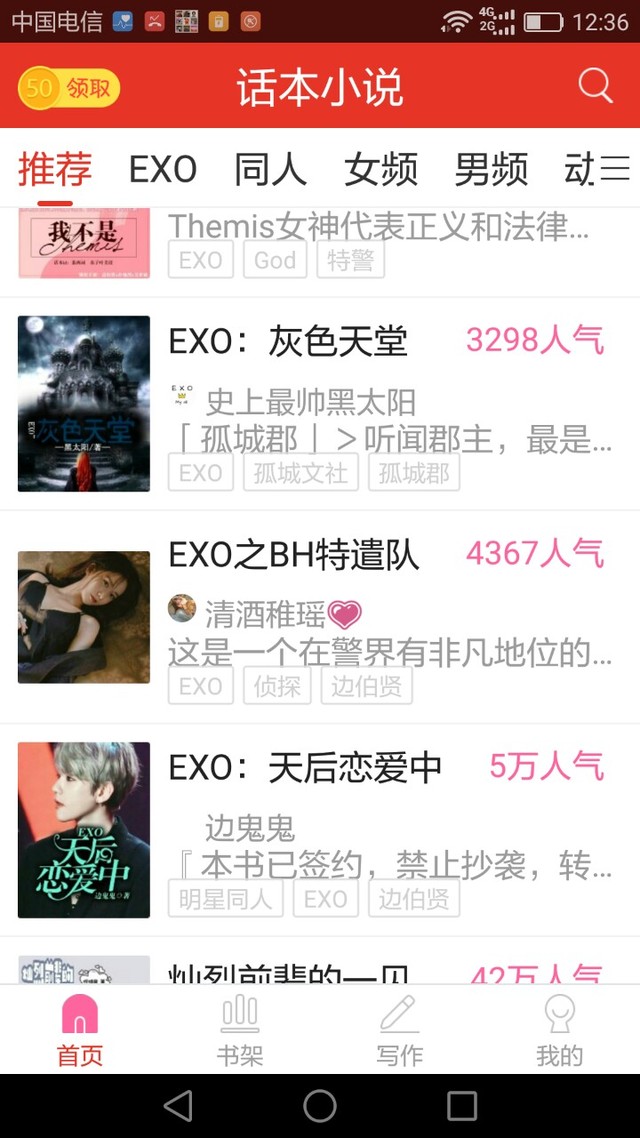Open the 书架 bookshelf tab

(x=240, y=1030)
